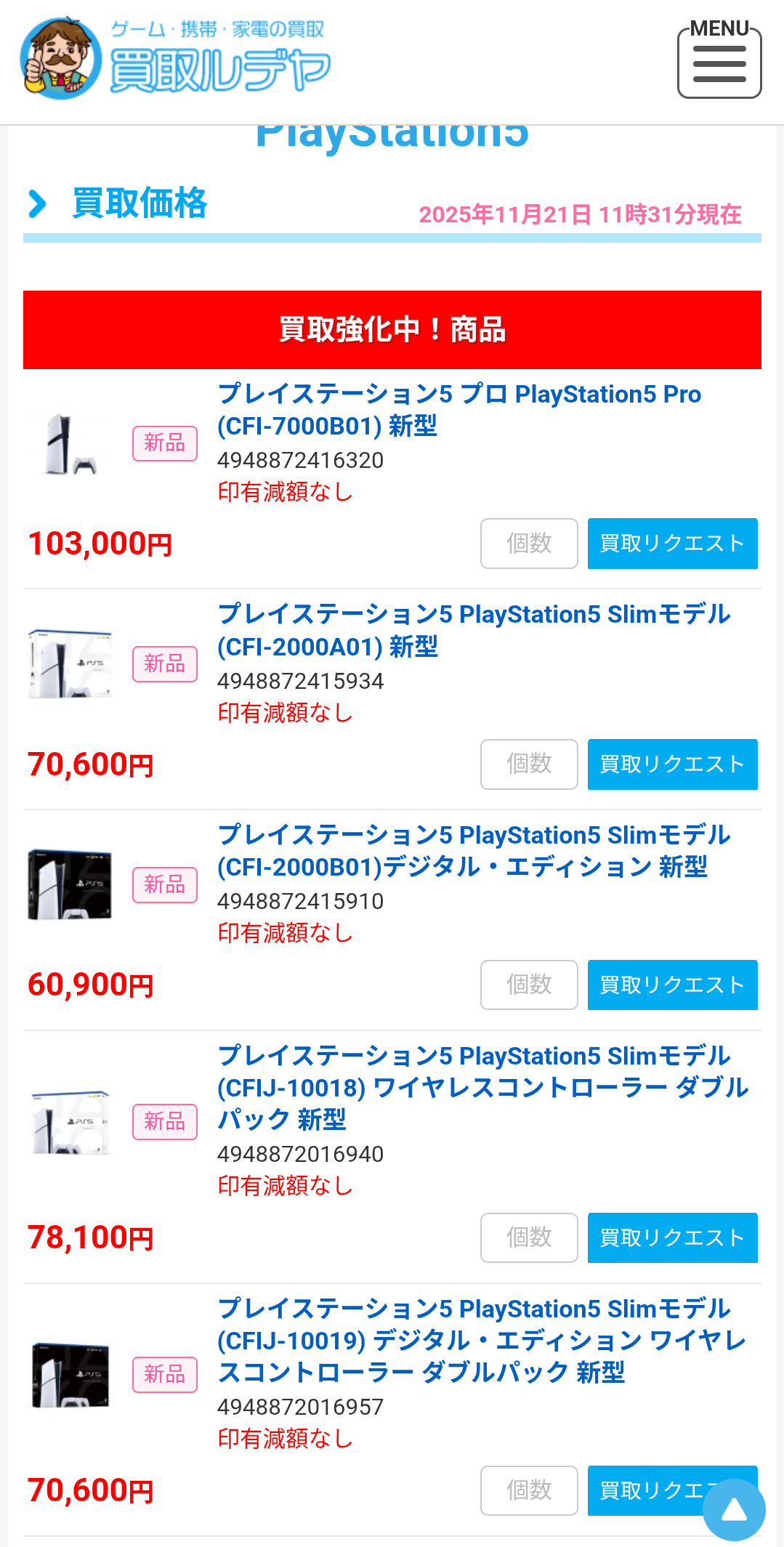The width and height of the screenshot is (784, 1547).
Task: Select quantity field for CFI-2000B01 Digital Edition
Action: point(529,985)
